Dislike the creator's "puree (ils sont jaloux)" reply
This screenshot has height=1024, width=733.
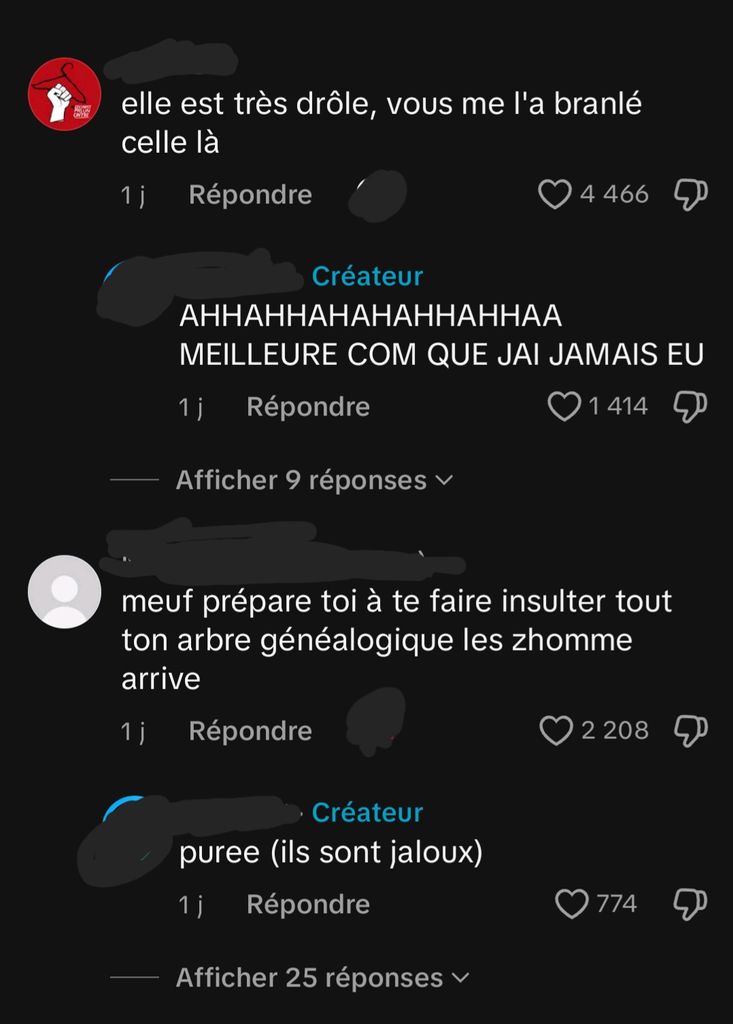[691, 904]
